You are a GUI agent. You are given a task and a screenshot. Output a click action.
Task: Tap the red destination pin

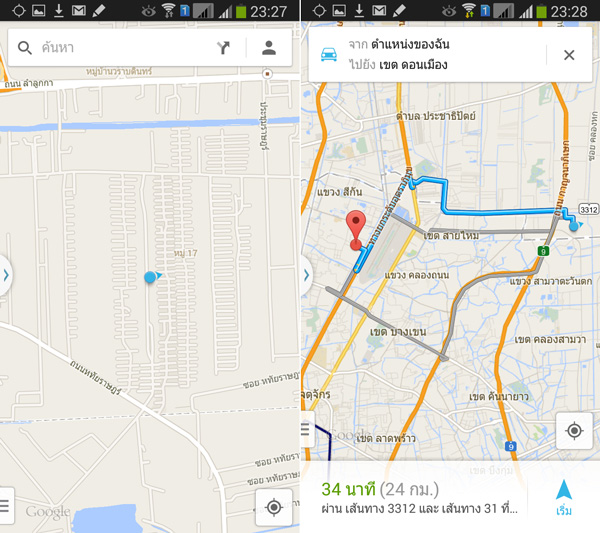point(355,228)
